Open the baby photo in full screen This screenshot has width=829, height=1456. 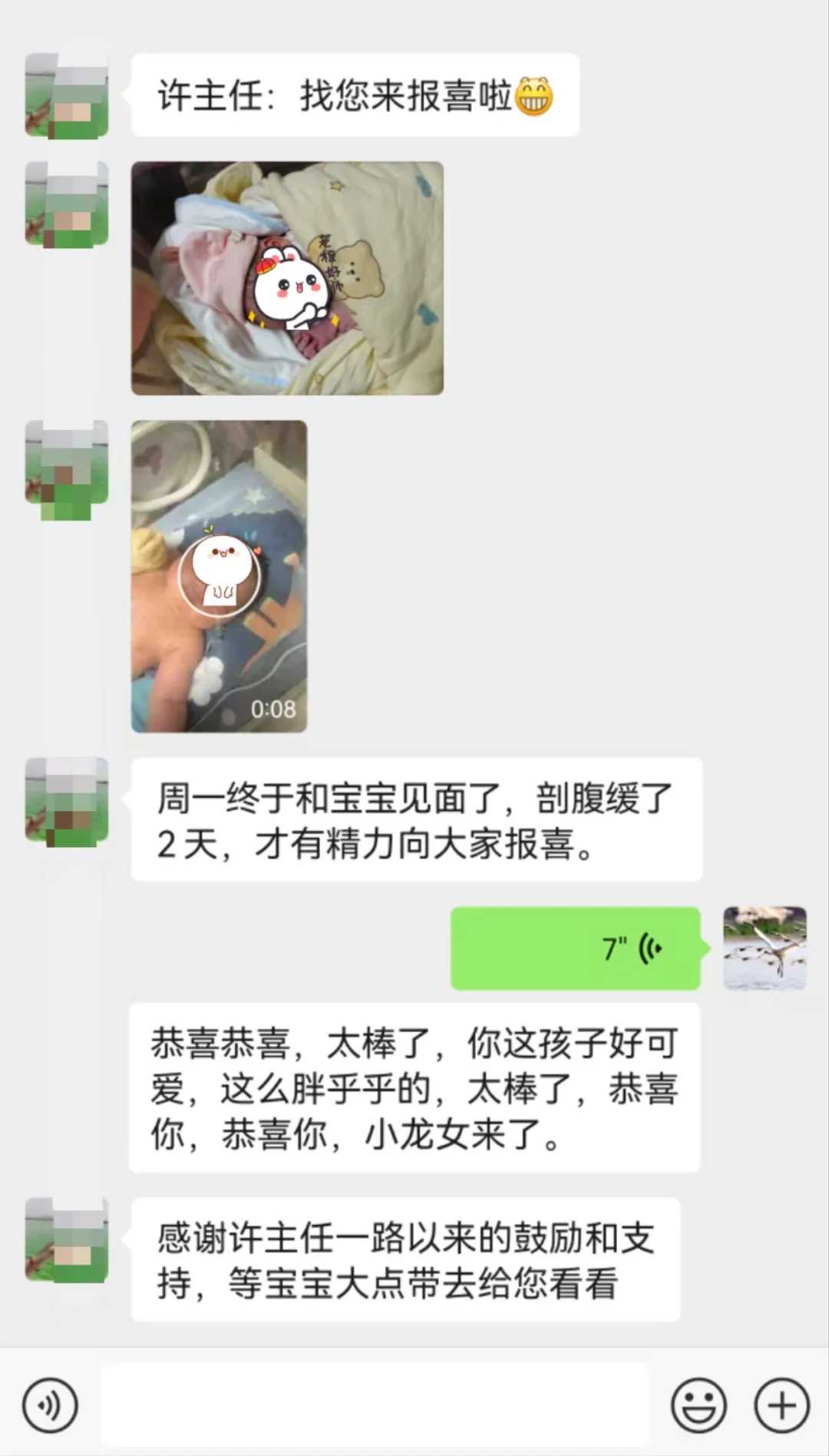288,275
